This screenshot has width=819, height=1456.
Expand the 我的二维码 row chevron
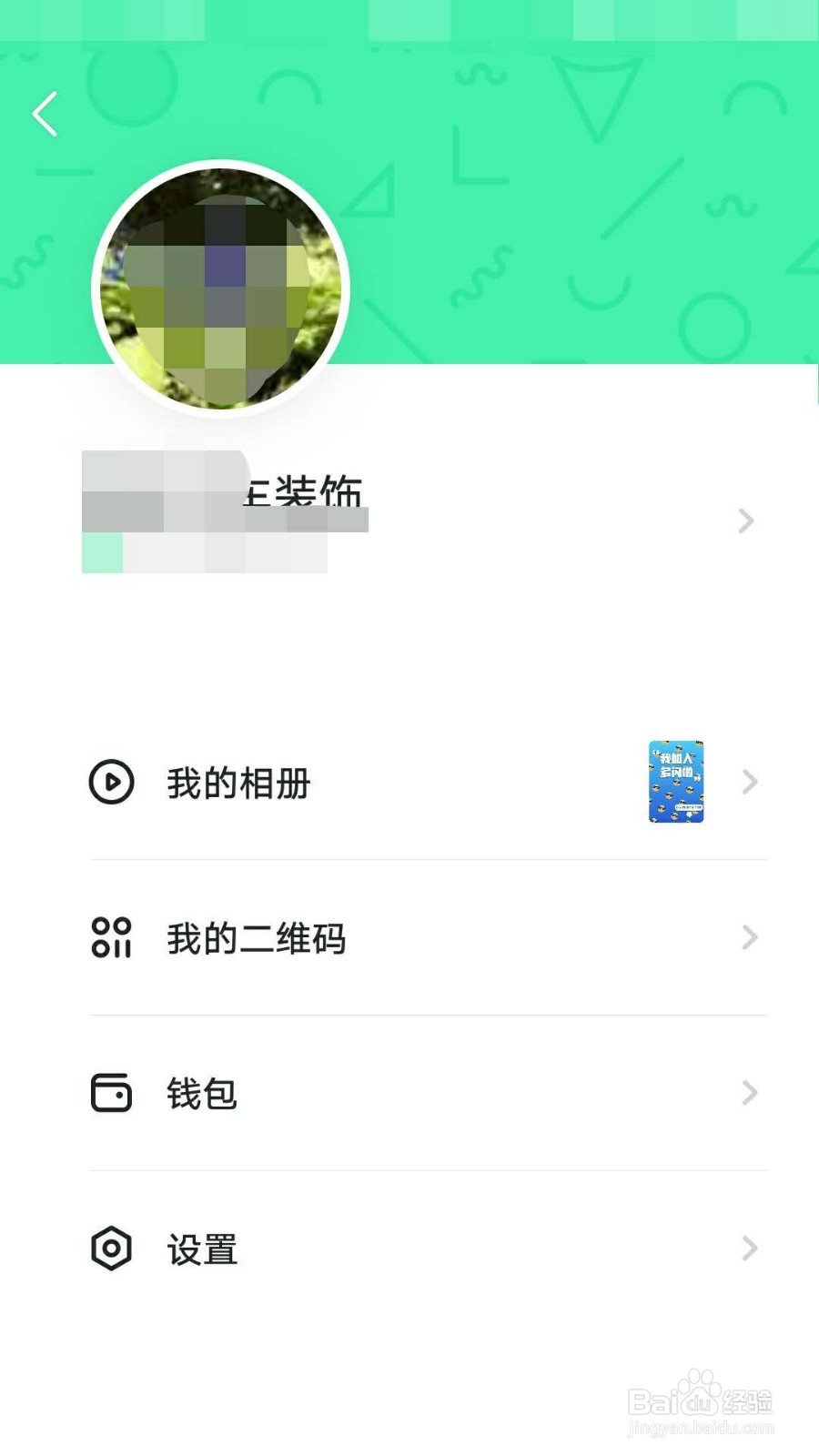pyautogui.click(x=748, y=938)
